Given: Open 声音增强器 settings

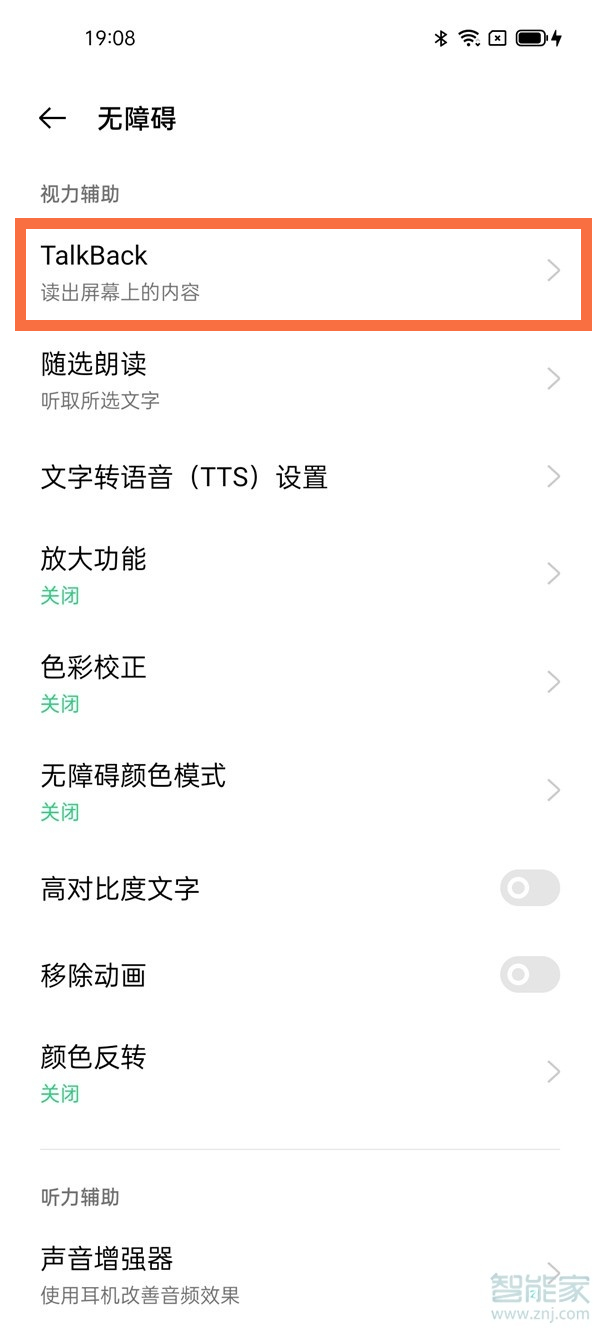Looking at the screenshot, I should [300, 1272].
